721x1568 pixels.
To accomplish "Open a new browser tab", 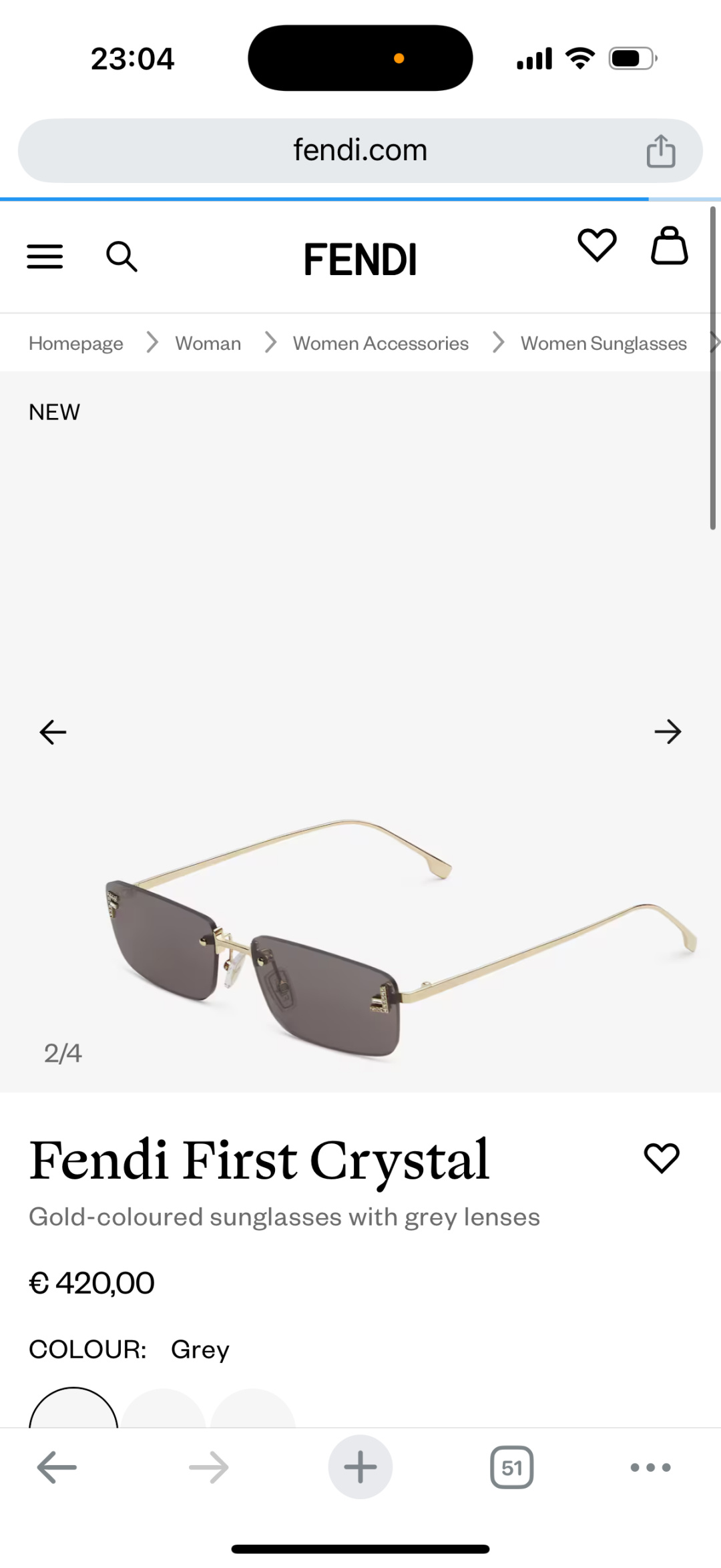I will click(x=360, y=1467).
